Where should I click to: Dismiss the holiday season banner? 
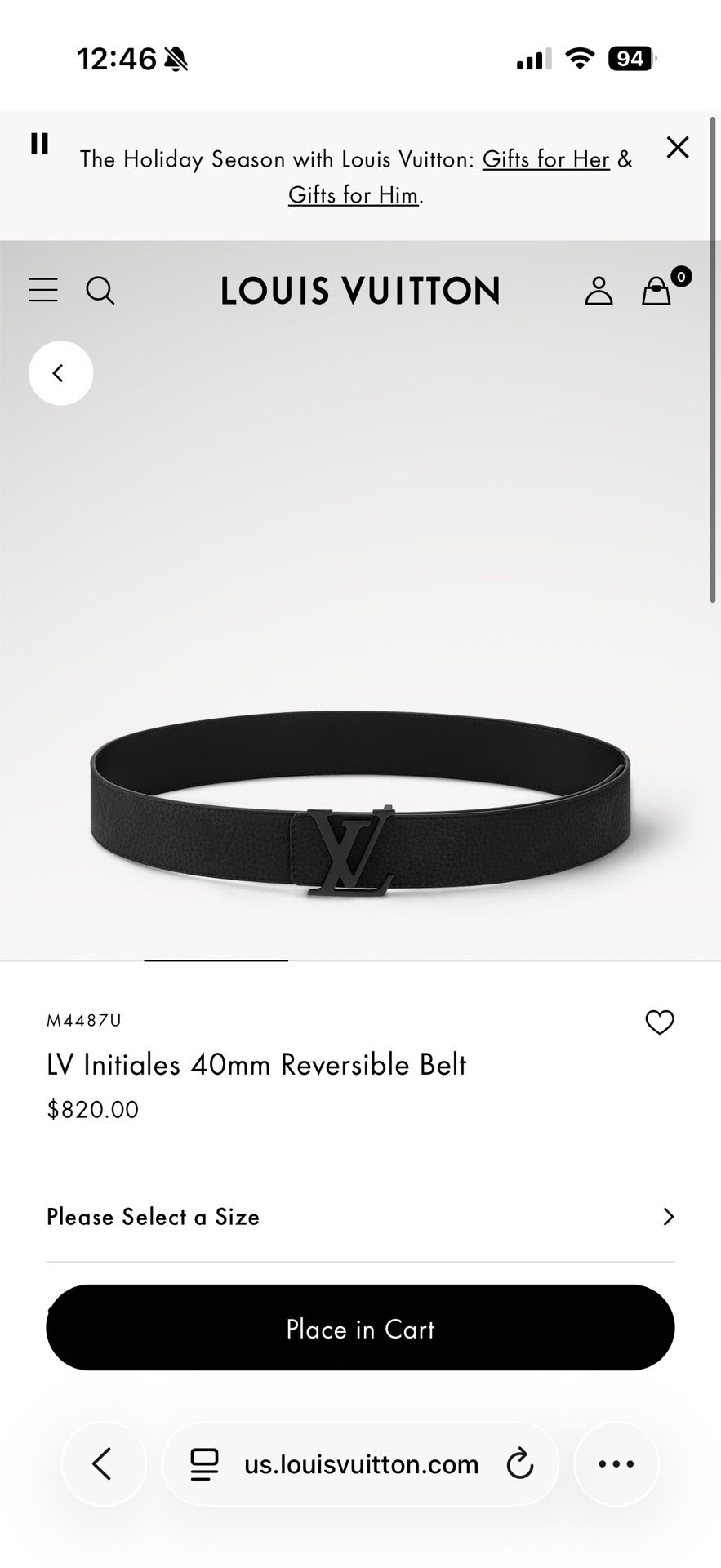click(x=678, y=147)
